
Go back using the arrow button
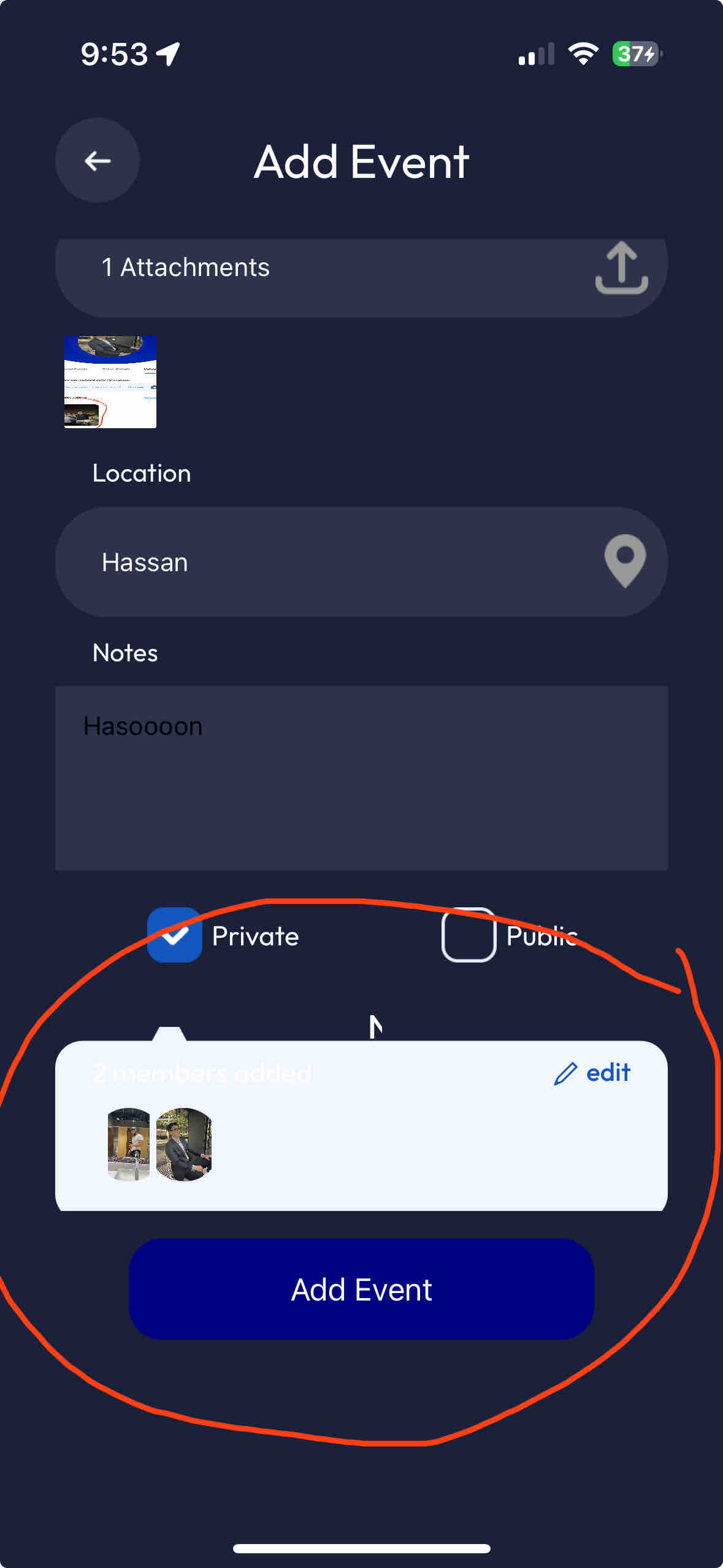pyautogui.click(x=98, y=161)
